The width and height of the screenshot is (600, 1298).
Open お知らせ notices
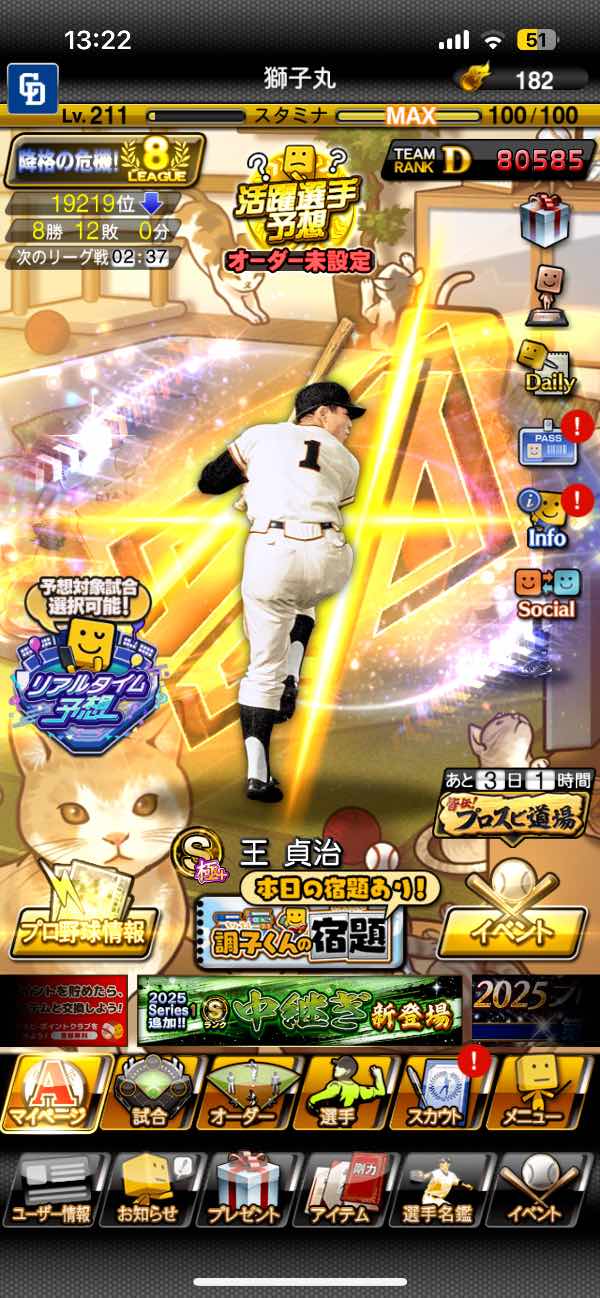point(149,1190)
